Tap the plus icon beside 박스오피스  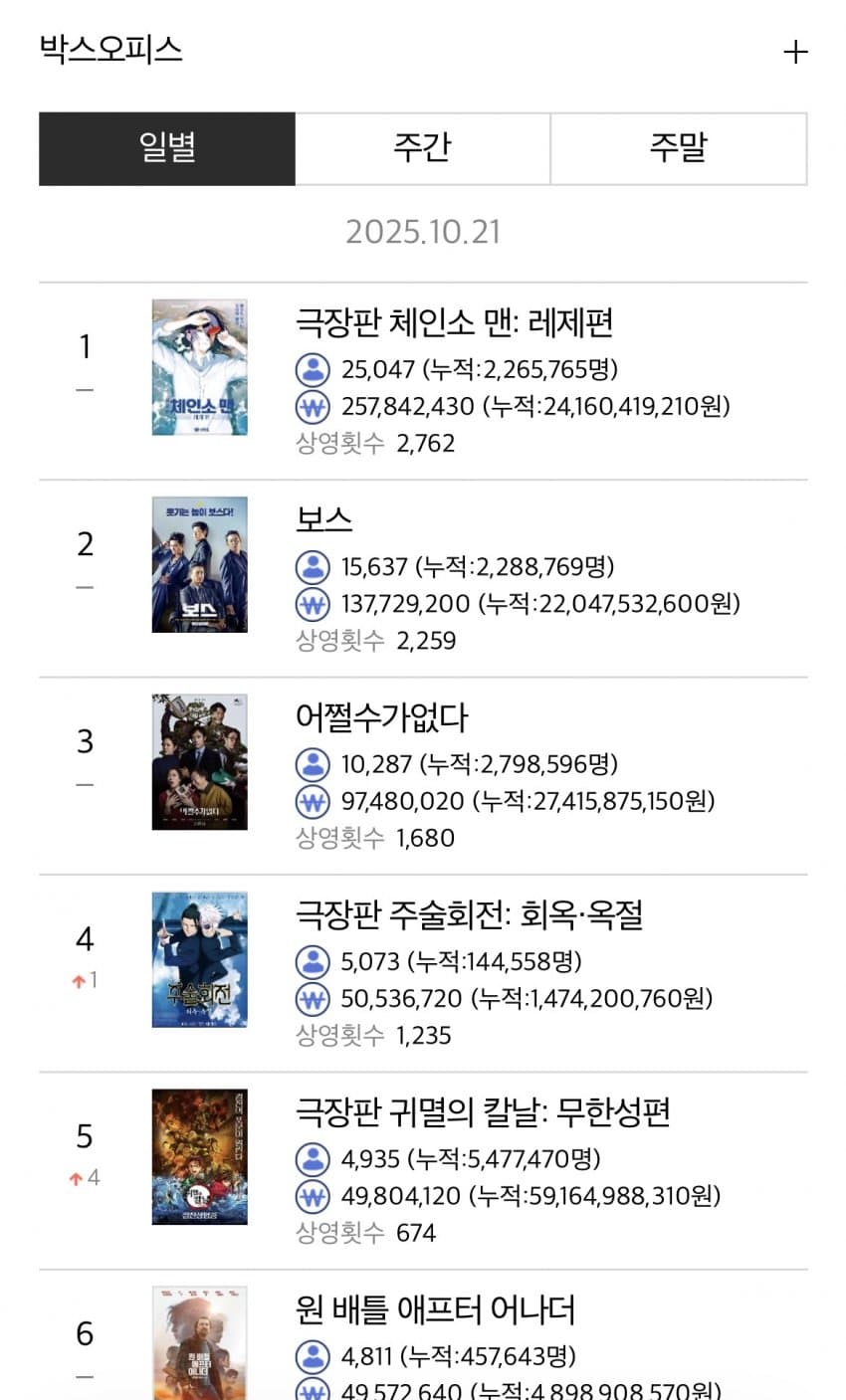tap(795, 52)
